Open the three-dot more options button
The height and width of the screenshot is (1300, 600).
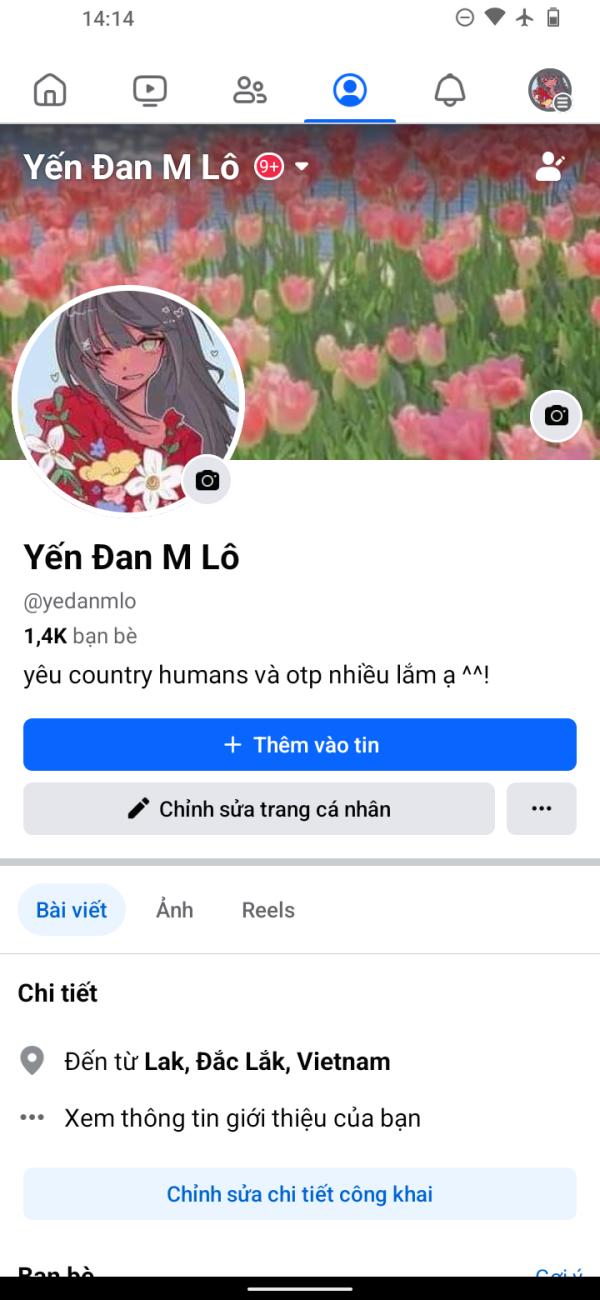pos(541,809)
